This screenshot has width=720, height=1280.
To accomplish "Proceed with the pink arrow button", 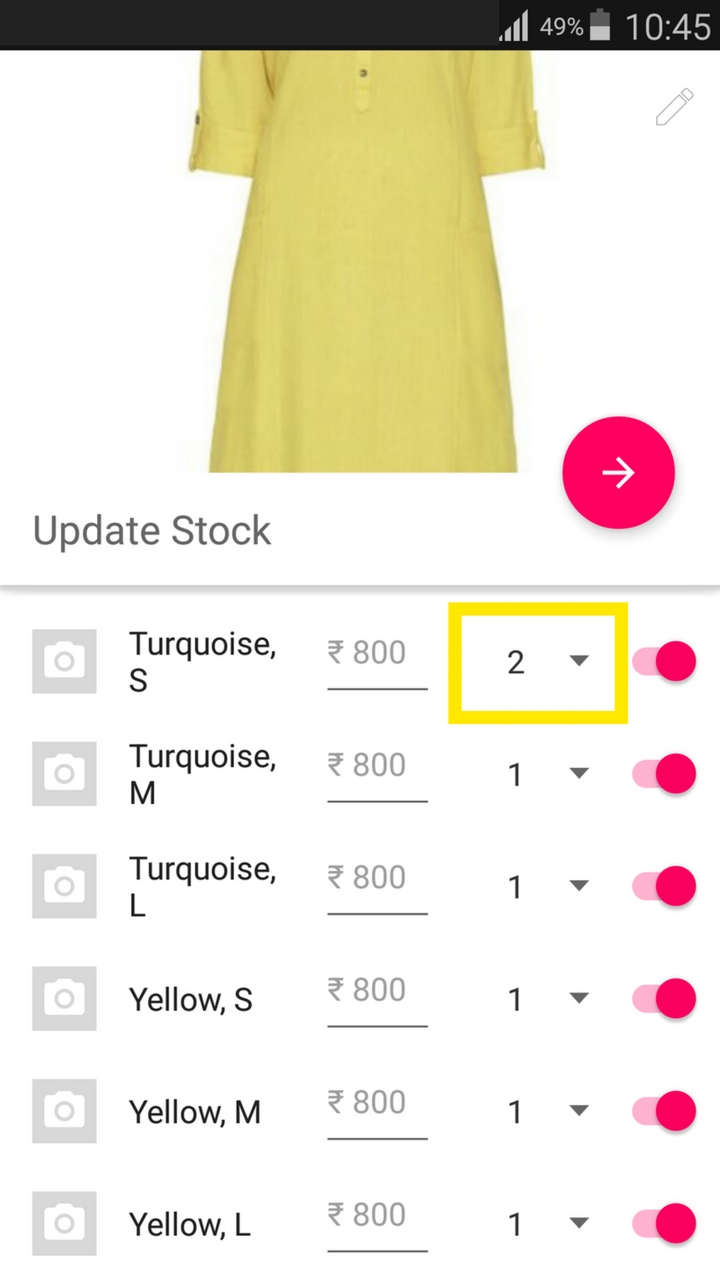I will point(618,472).
